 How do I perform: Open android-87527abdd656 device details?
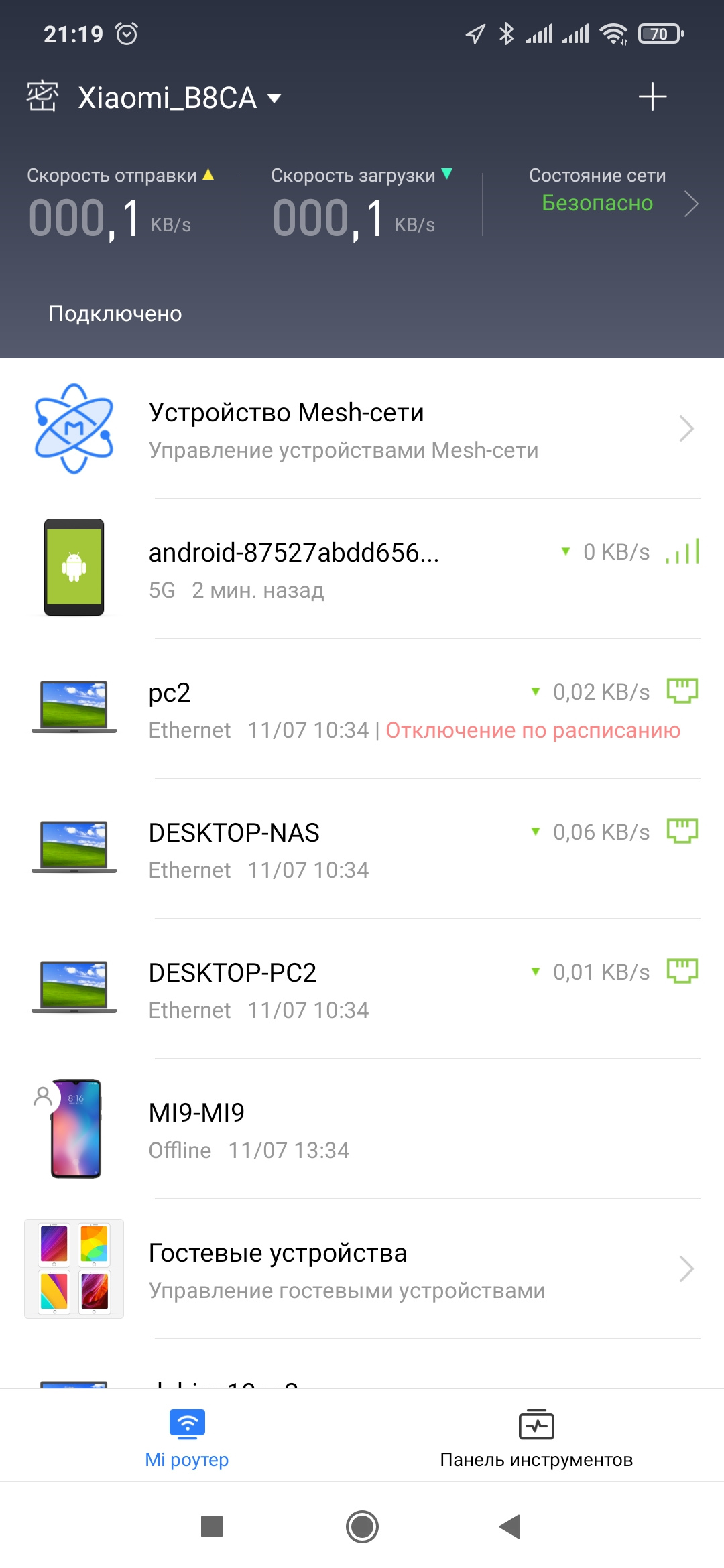[362, 570]
